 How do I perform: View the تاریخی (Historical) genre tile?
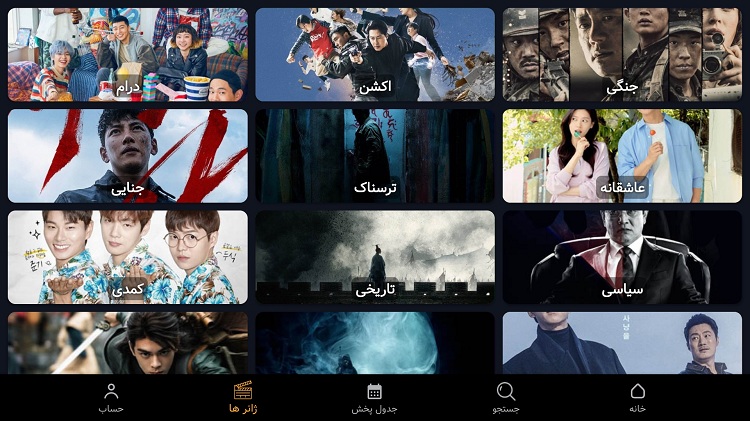[x=375, y=257]
